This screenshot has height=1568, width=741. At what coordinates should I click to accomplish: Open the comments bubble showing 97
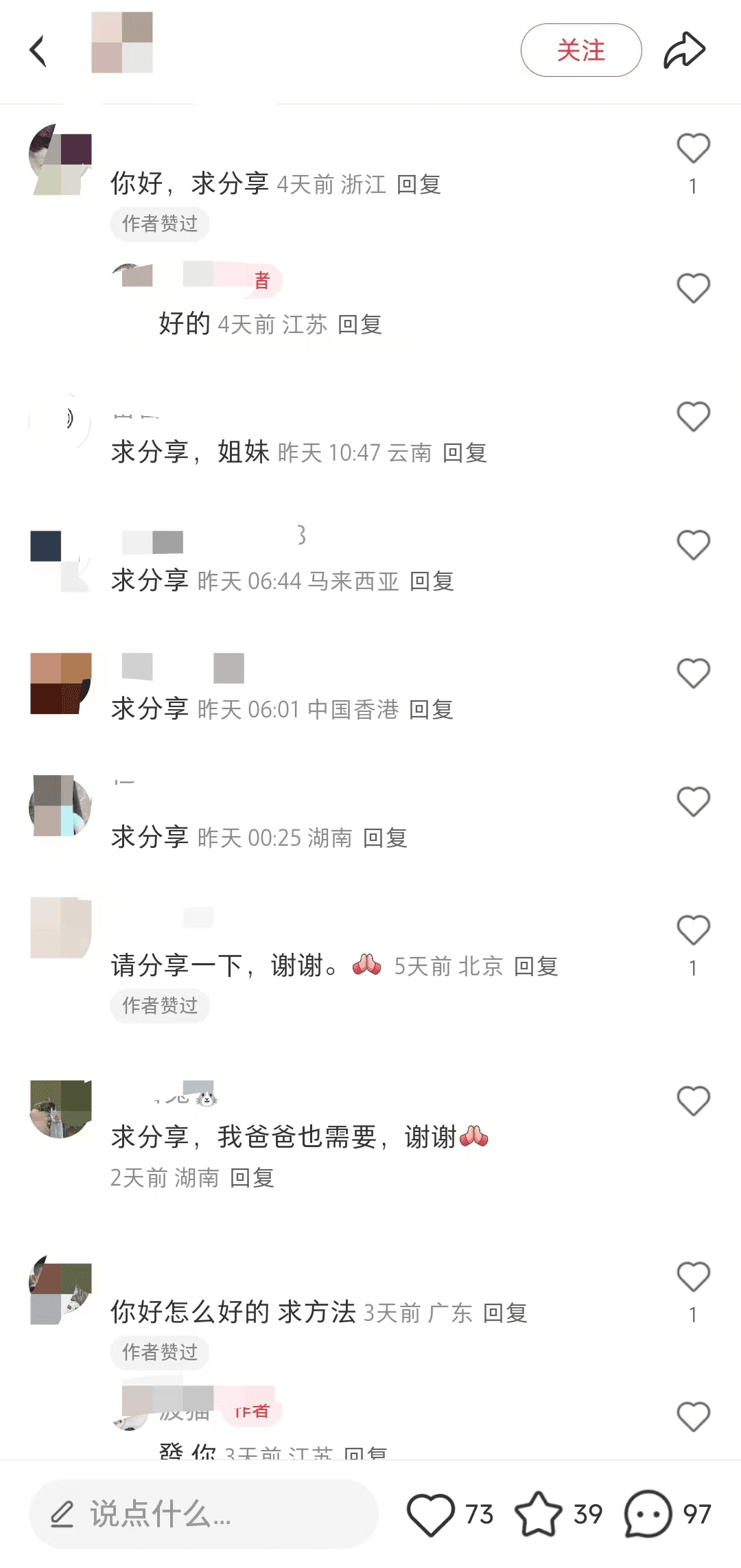648,1514
